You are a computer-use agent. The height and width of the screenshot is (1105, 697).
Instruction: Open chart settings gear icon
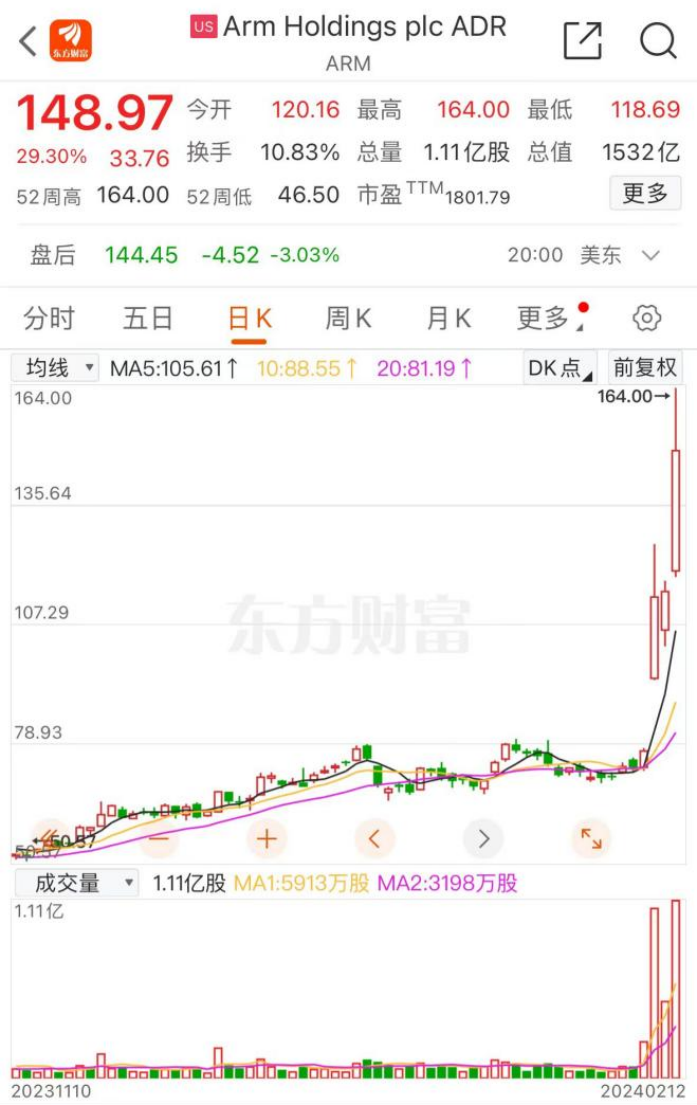point(647,319)
